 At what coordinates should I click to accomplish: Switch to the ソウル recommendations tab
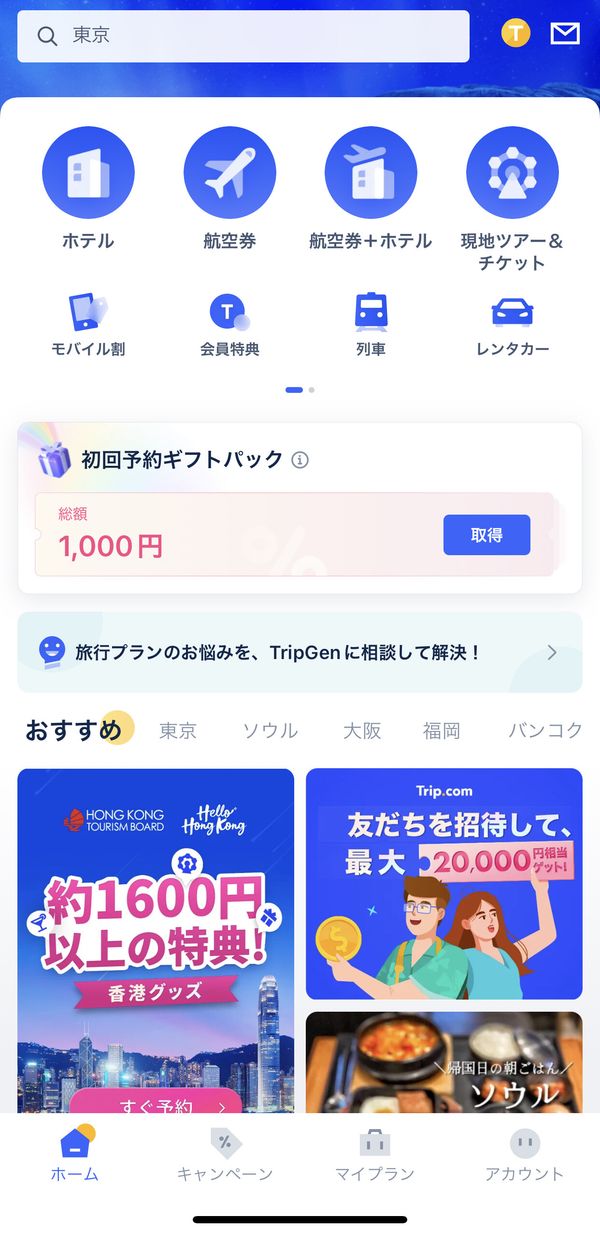[270, 731]
